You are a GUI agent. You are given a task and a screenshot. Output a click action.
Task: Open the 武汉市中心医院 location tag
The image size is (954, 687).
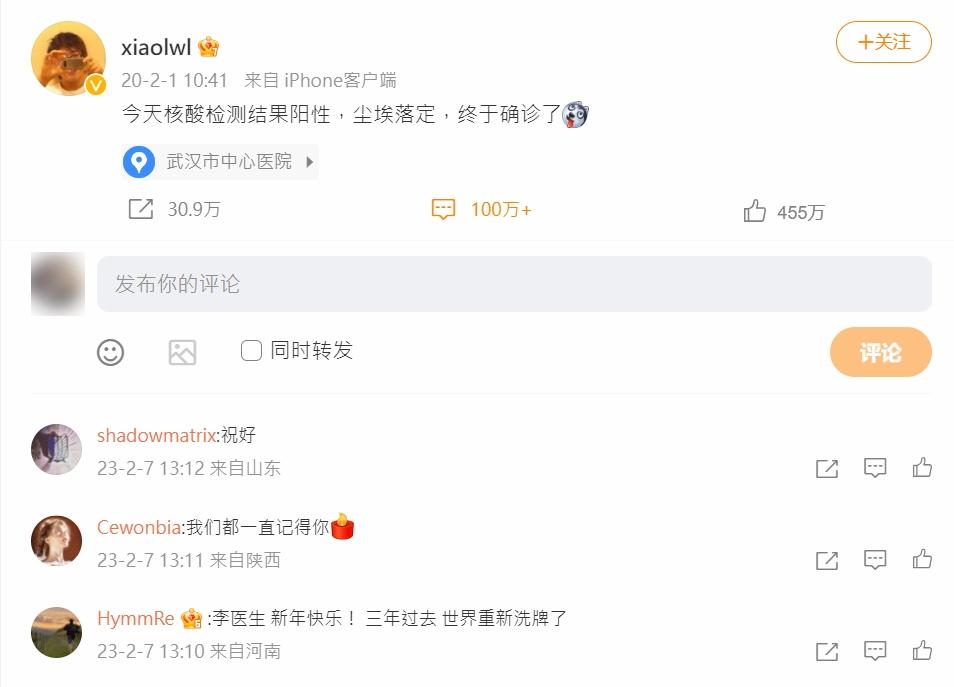220,161
